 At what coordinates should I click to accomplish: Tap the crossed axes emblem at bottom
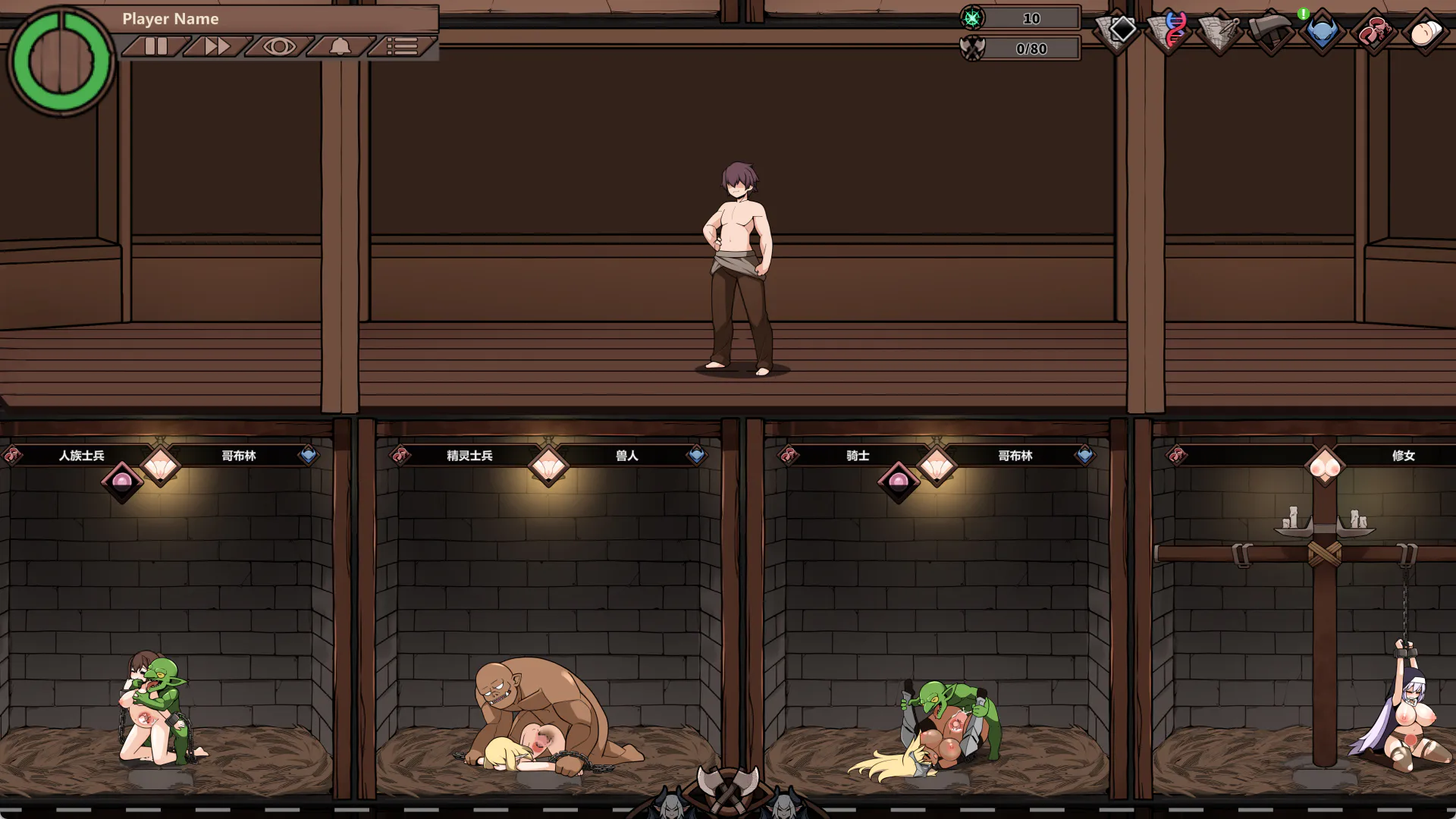point(728,790)
